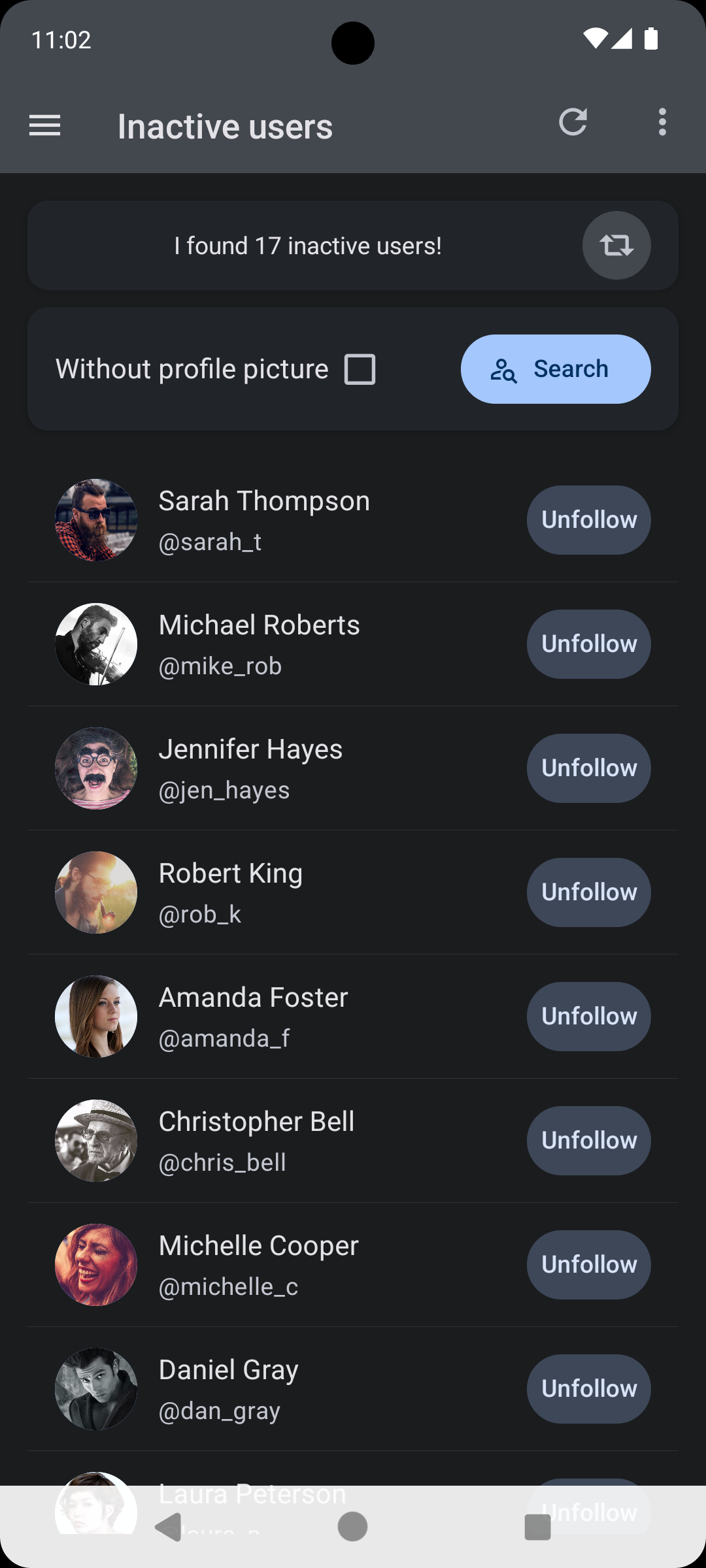Select the @michelle_c username
Screen dimensions: 706x1568
click(x=227, y=1286)
